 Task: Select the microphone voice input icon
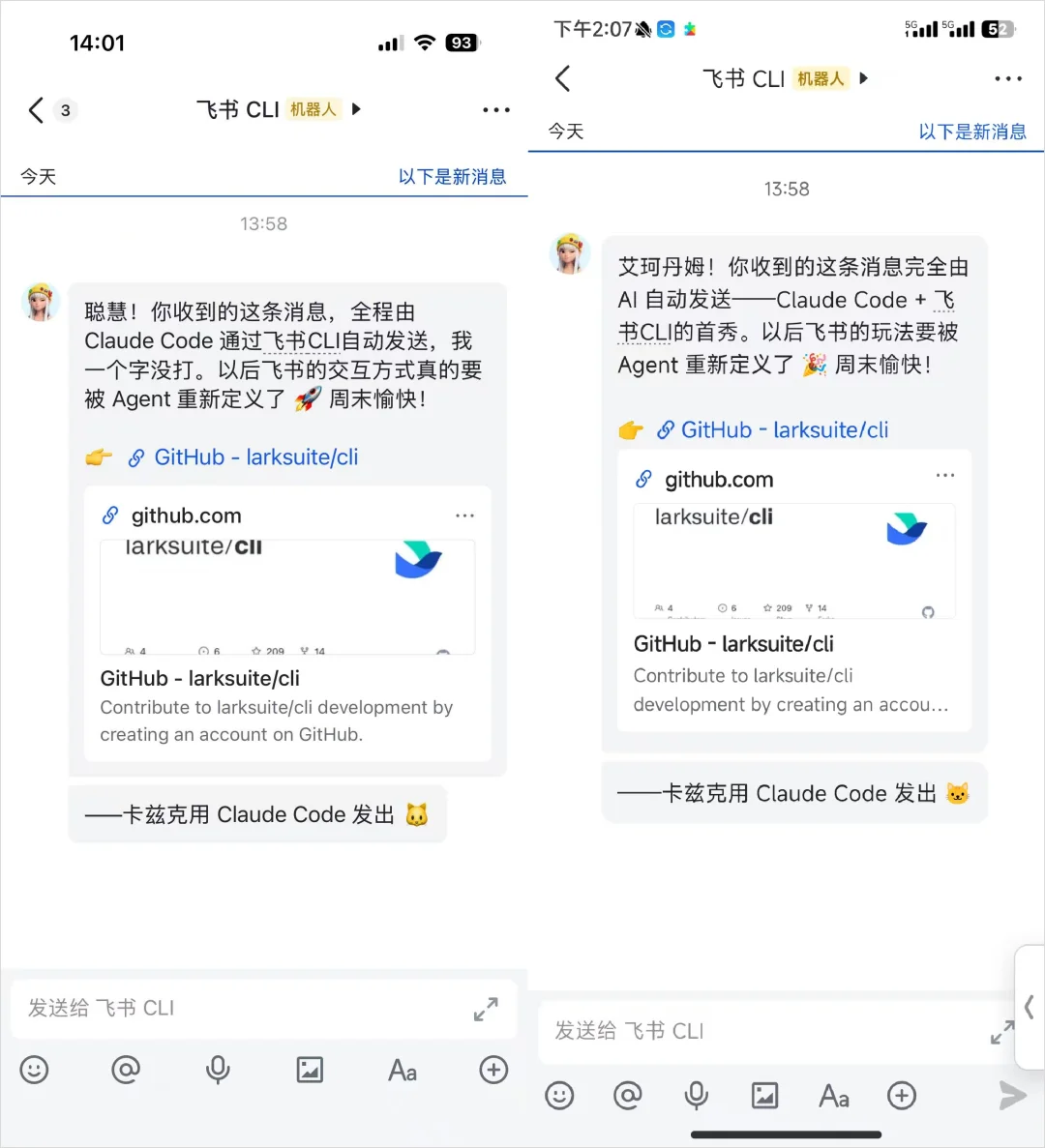pos(217,1070)
